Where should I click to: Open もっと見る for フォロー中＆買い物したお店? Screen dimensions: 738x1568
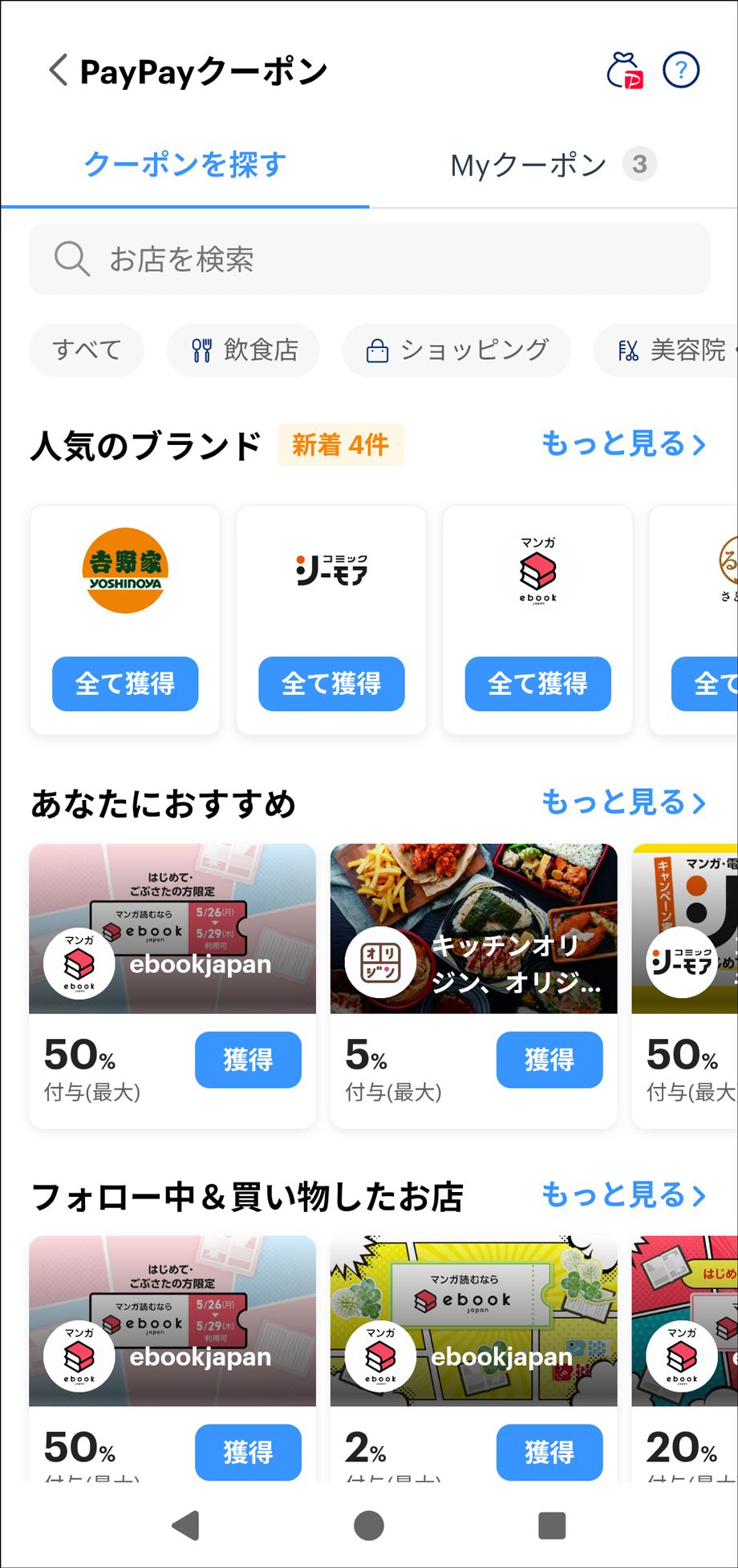[622, 1194]
